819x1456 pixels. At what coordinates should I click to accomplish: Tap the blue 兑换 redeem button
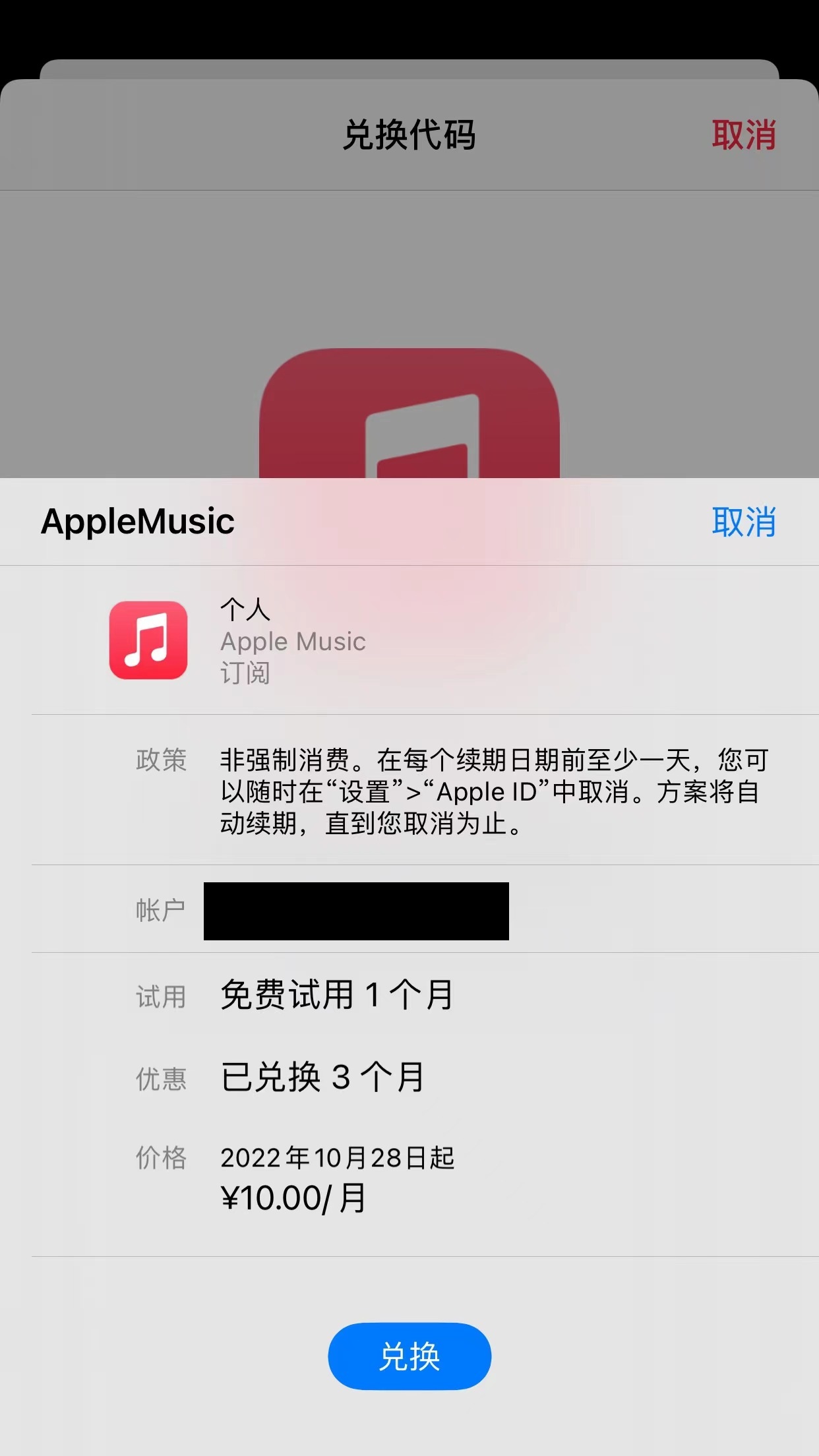409,1356
